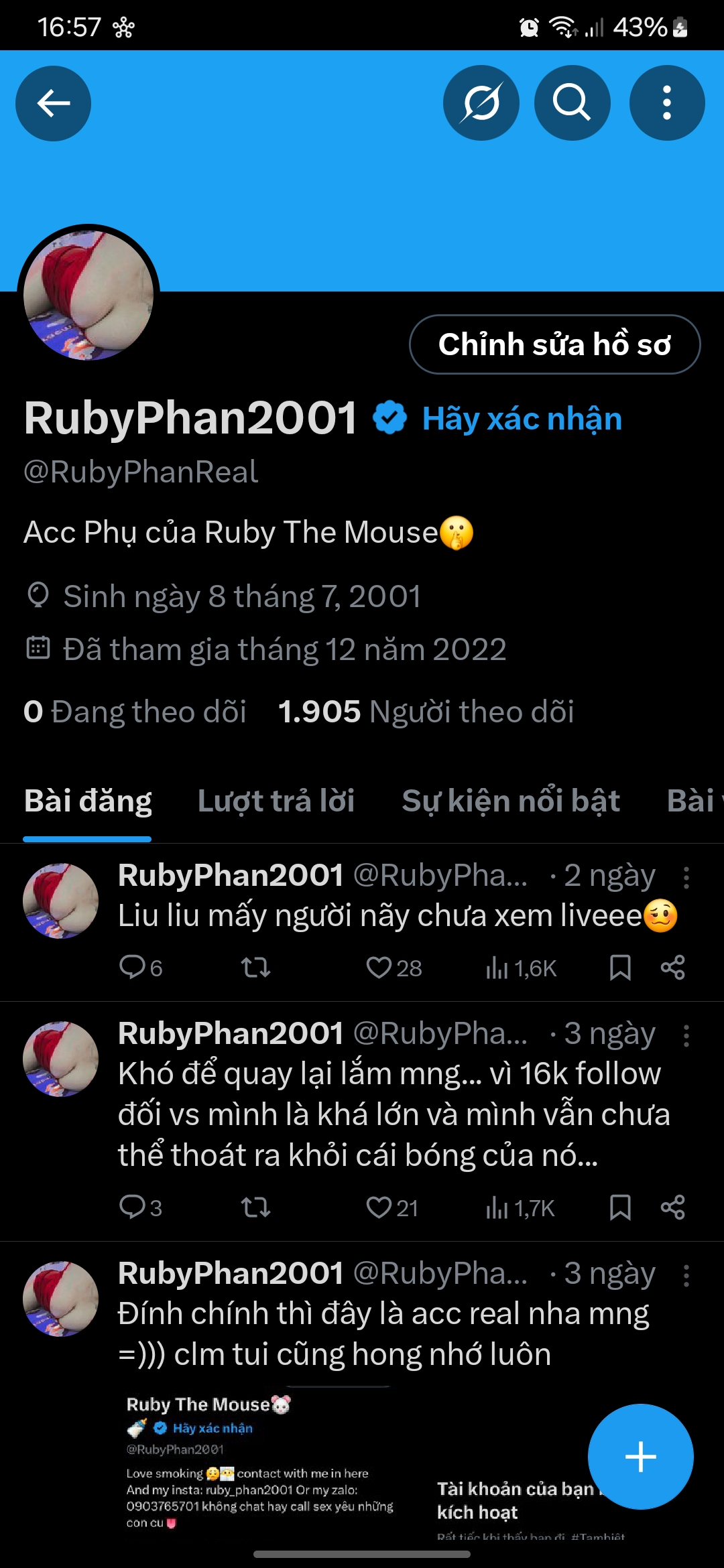Select the Sự kiện nổi bật tab

(x=510, y=801)
